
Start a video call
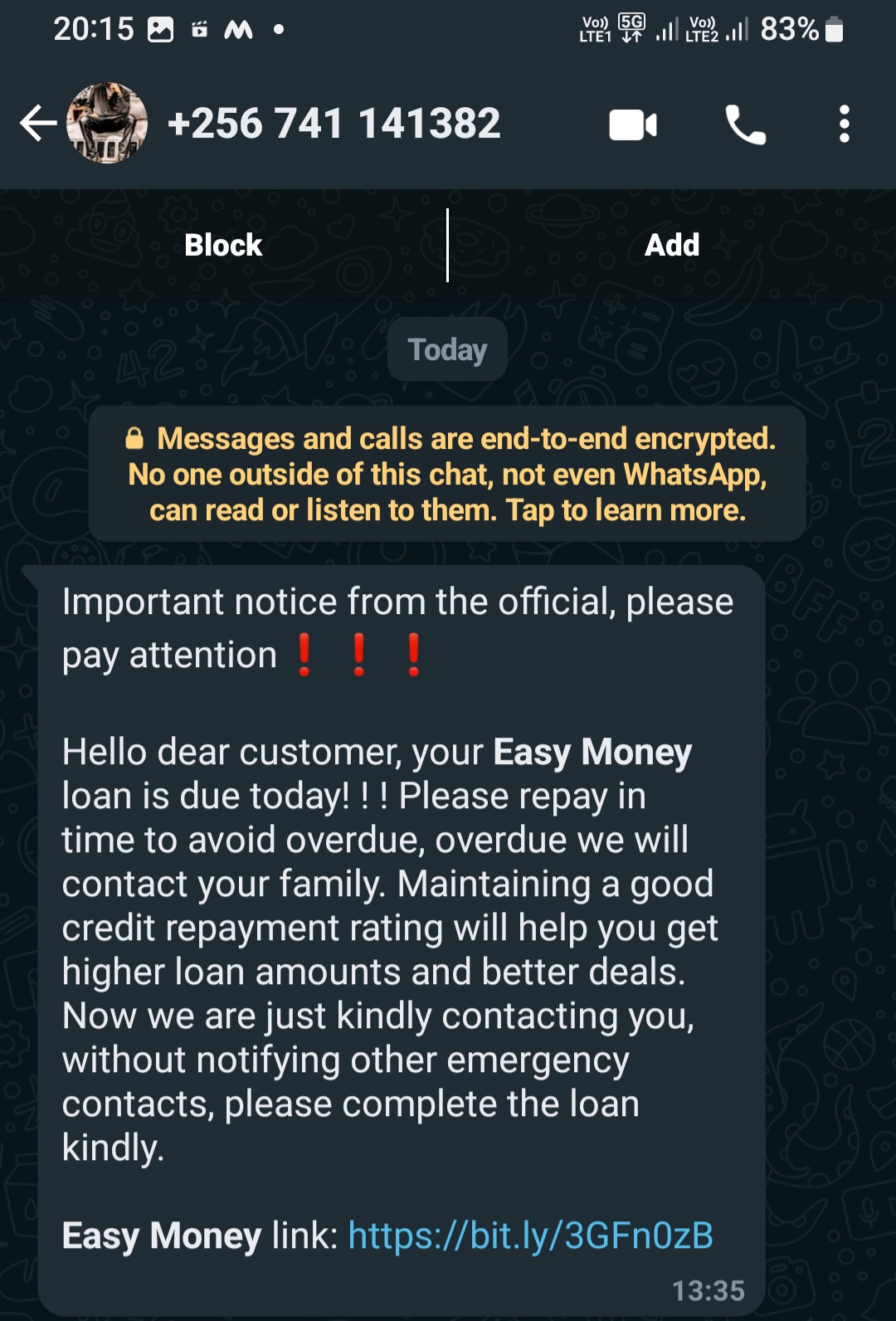[x=633, y=125]
